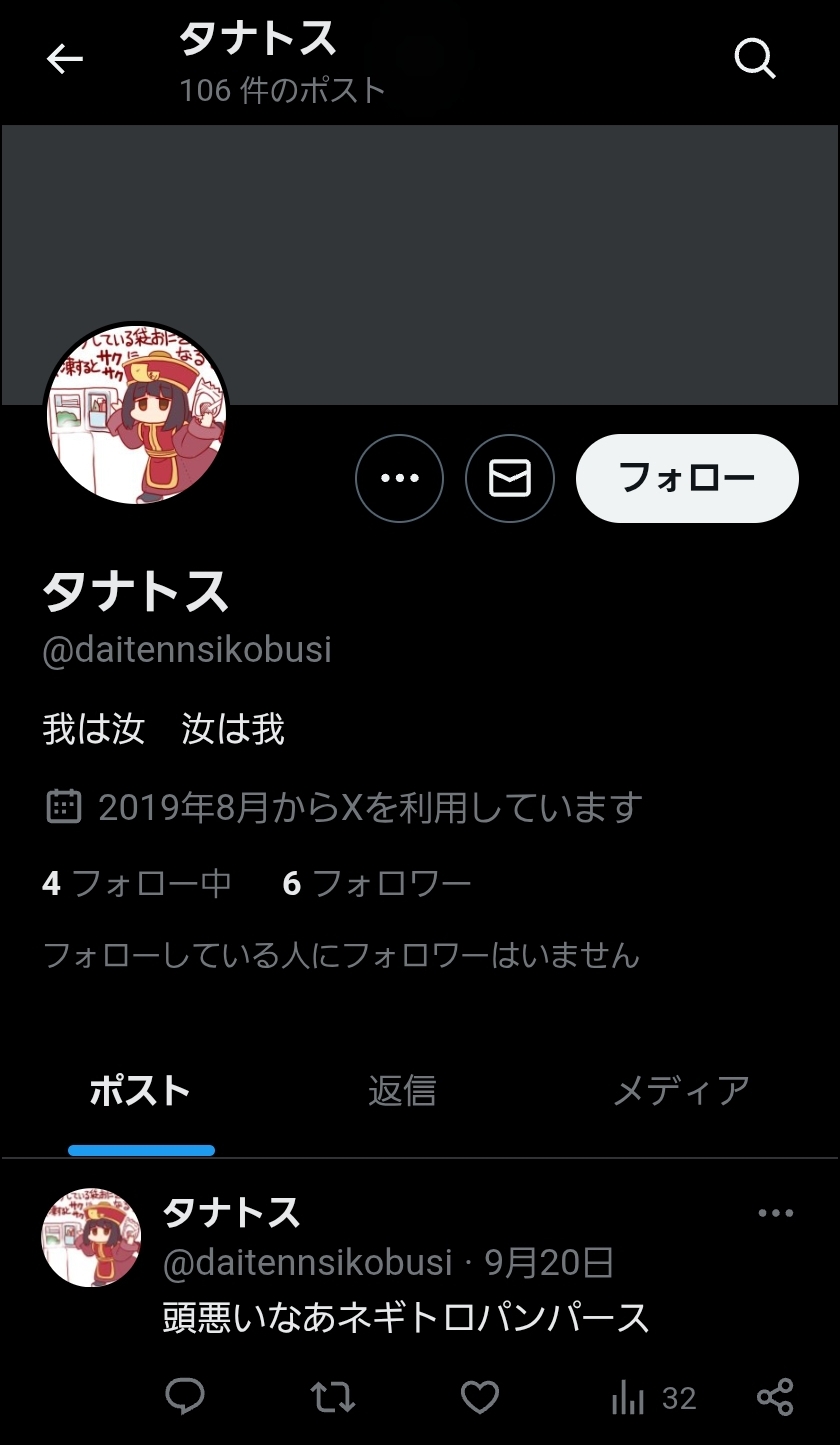This screenshot has width=840, height=1445.
Task: Open the 6 フォロワー list
Action: click(377, 883)
